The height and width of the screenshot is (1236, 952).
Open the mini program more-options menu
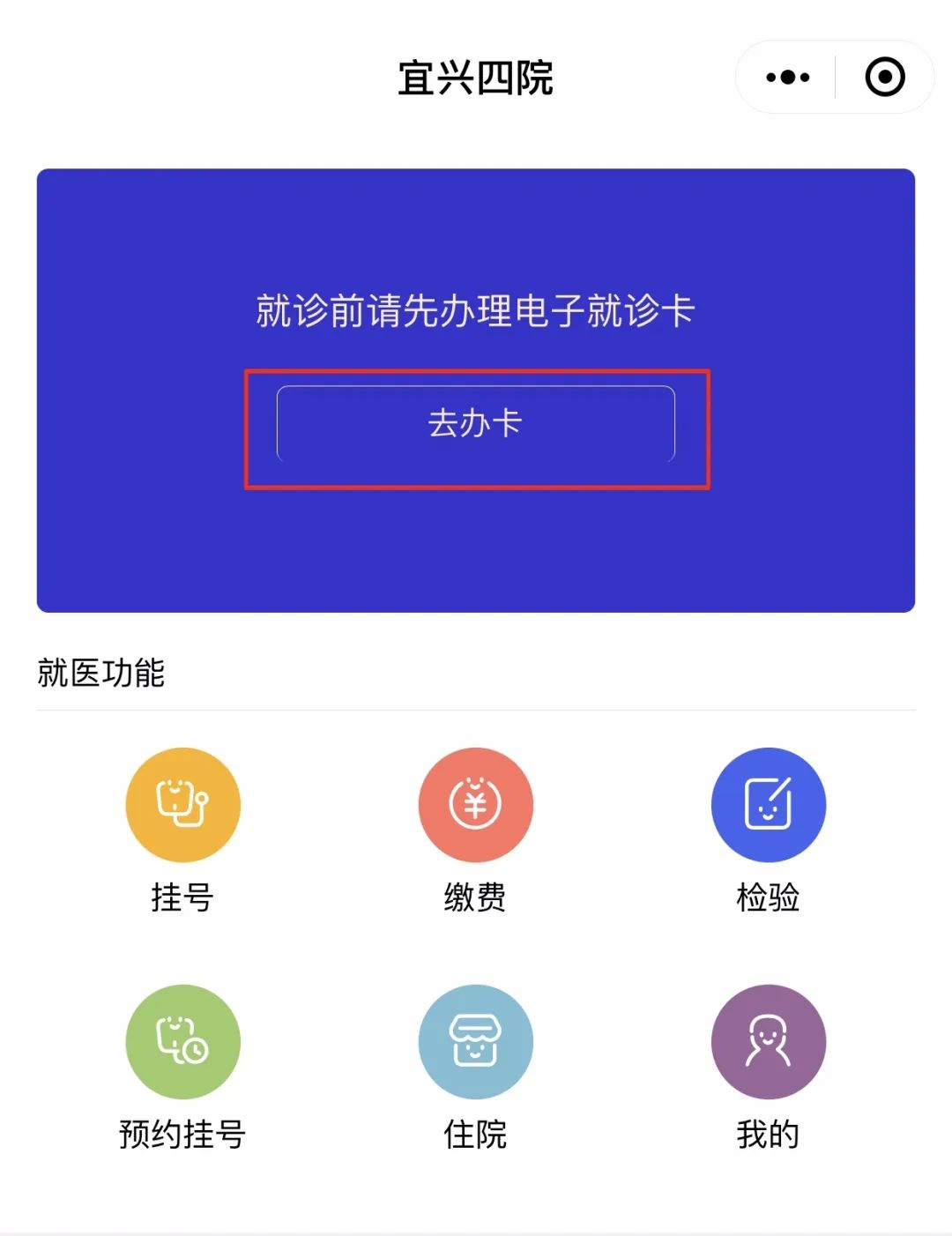tap(787, 78)
